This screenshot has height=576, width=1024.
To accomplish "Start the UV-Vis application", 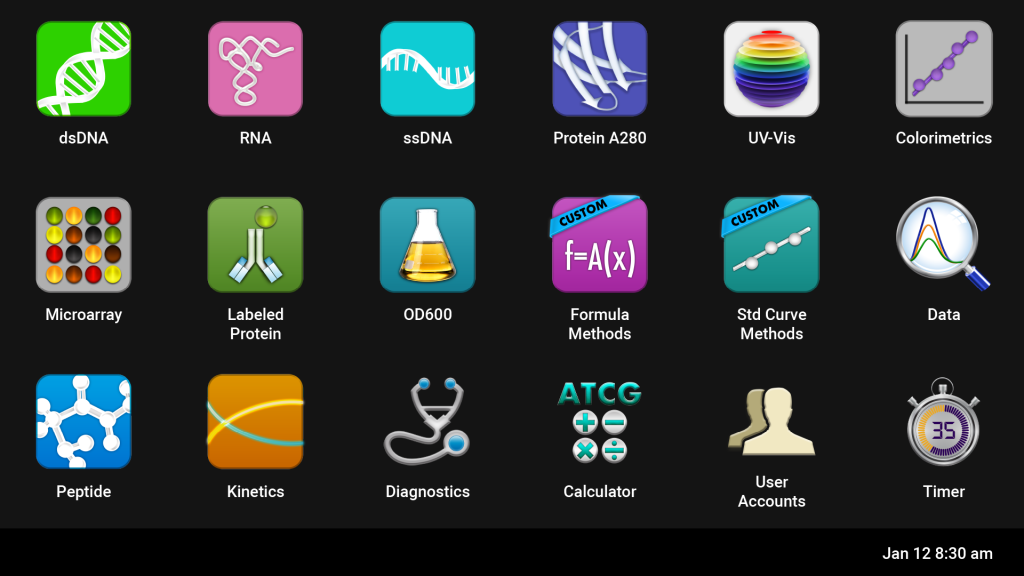I will (771, 69).
